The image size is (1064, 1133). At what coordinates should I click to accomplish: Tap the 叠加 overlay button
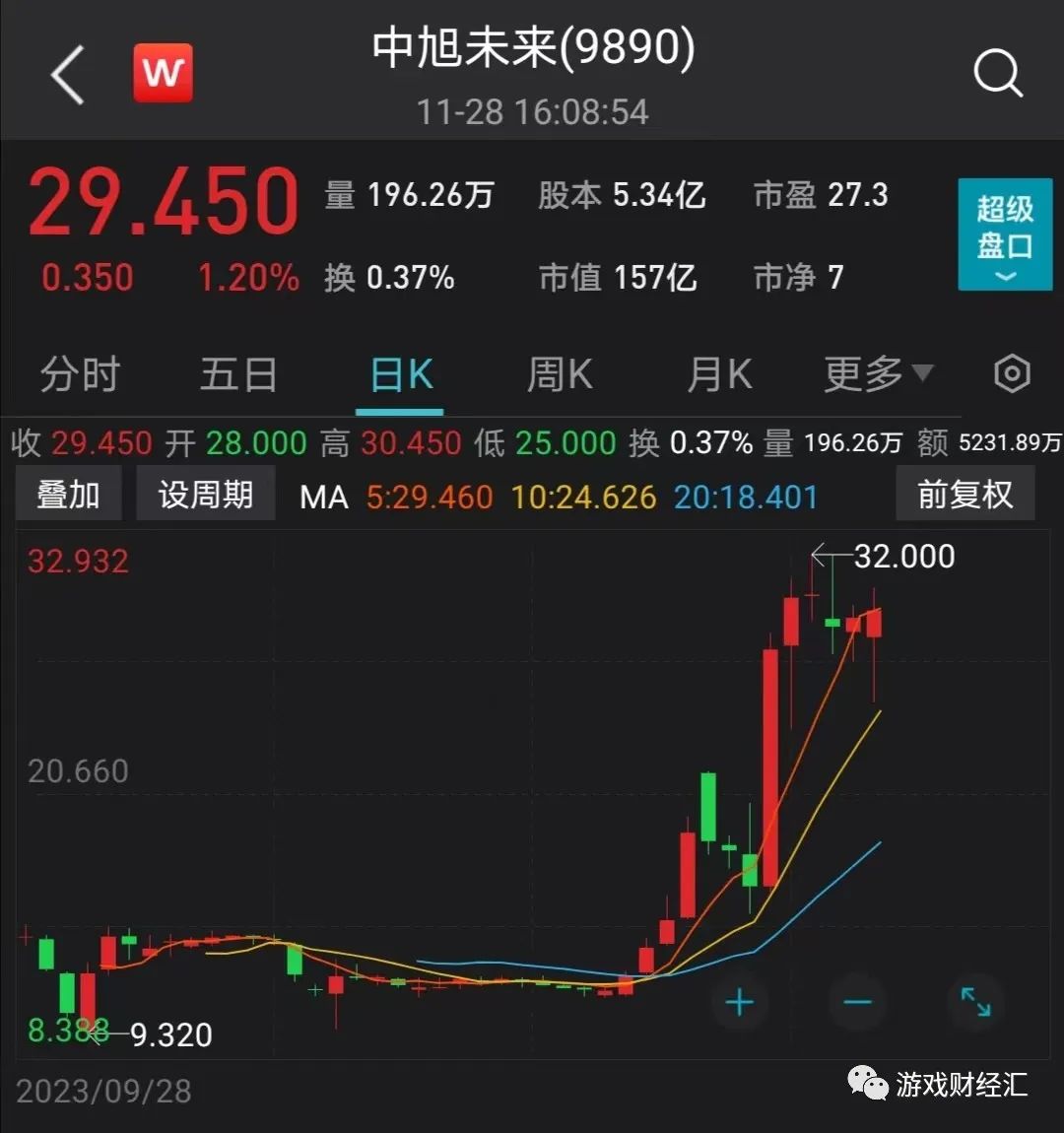click(68, 495)
